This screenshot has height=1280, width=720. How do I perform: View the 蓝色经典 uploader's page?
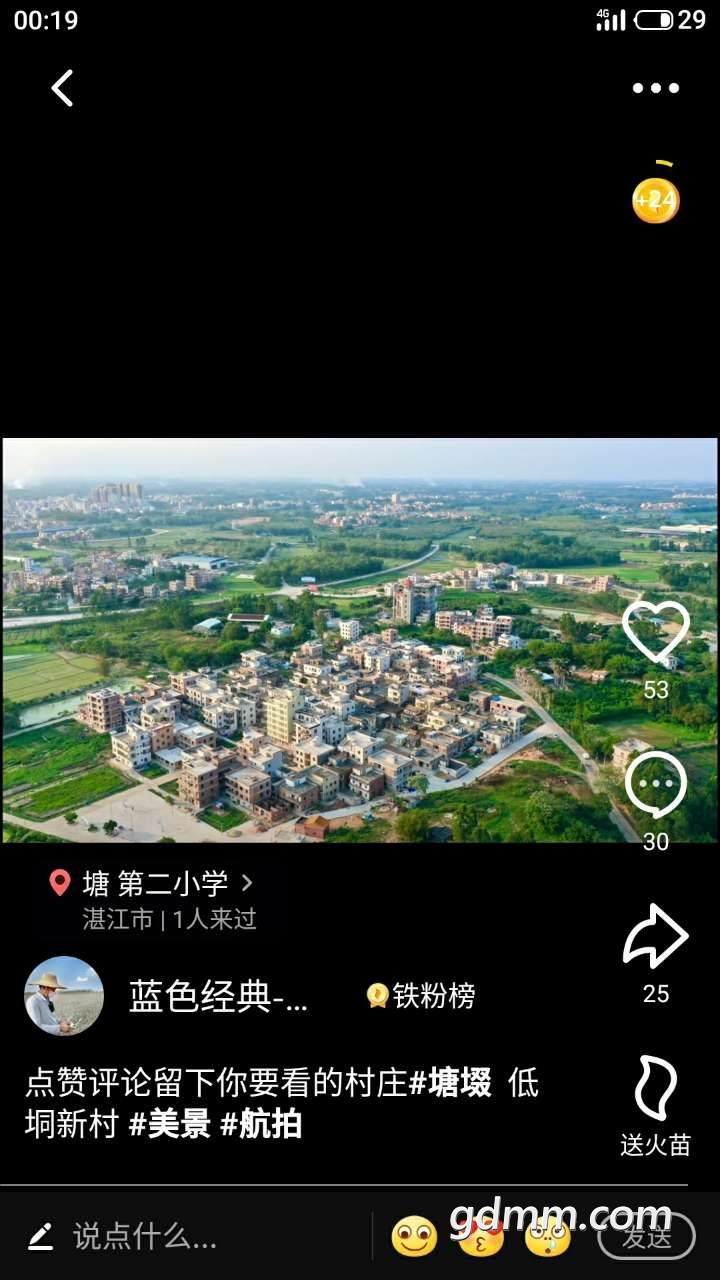click(x=218, y=996)
